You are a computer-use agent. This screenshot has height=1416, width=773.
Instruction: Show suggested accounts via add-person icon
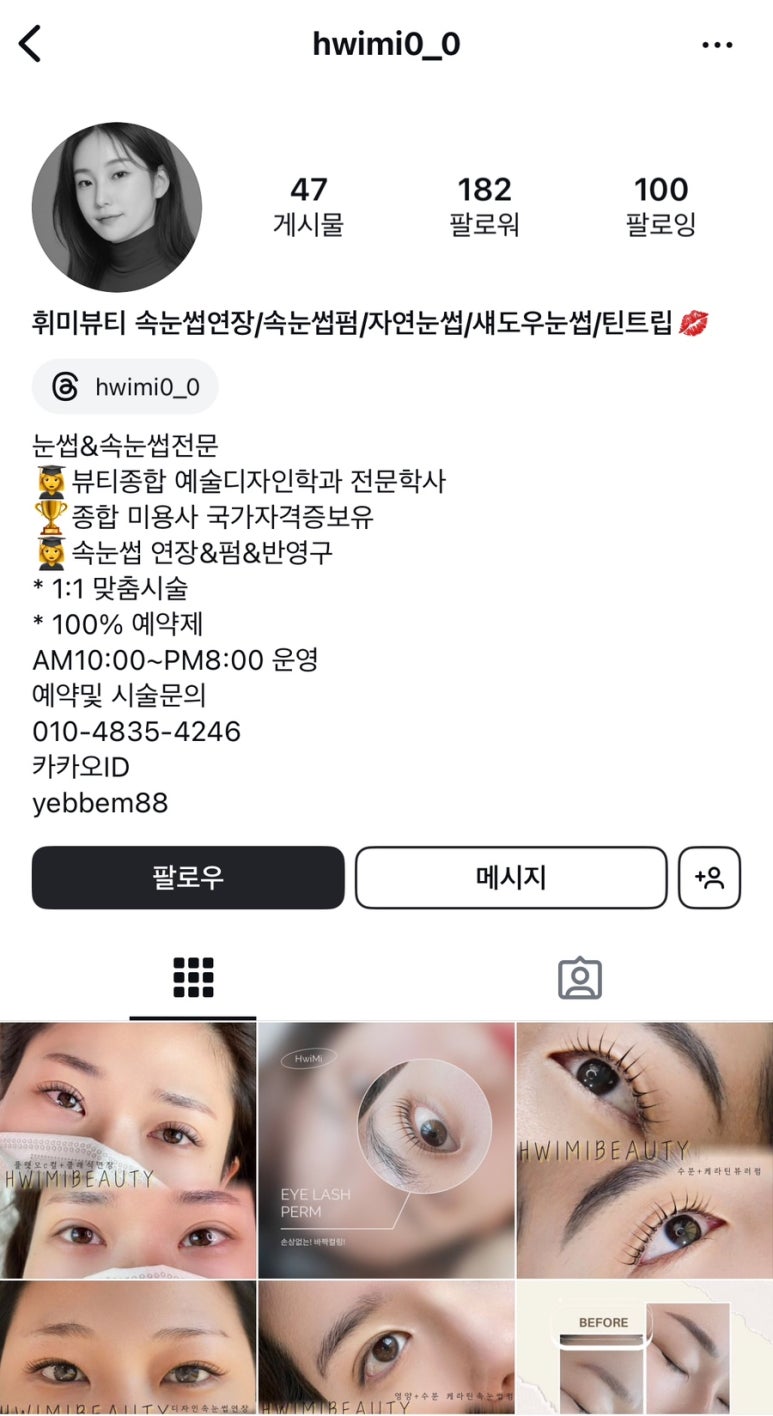709,877
